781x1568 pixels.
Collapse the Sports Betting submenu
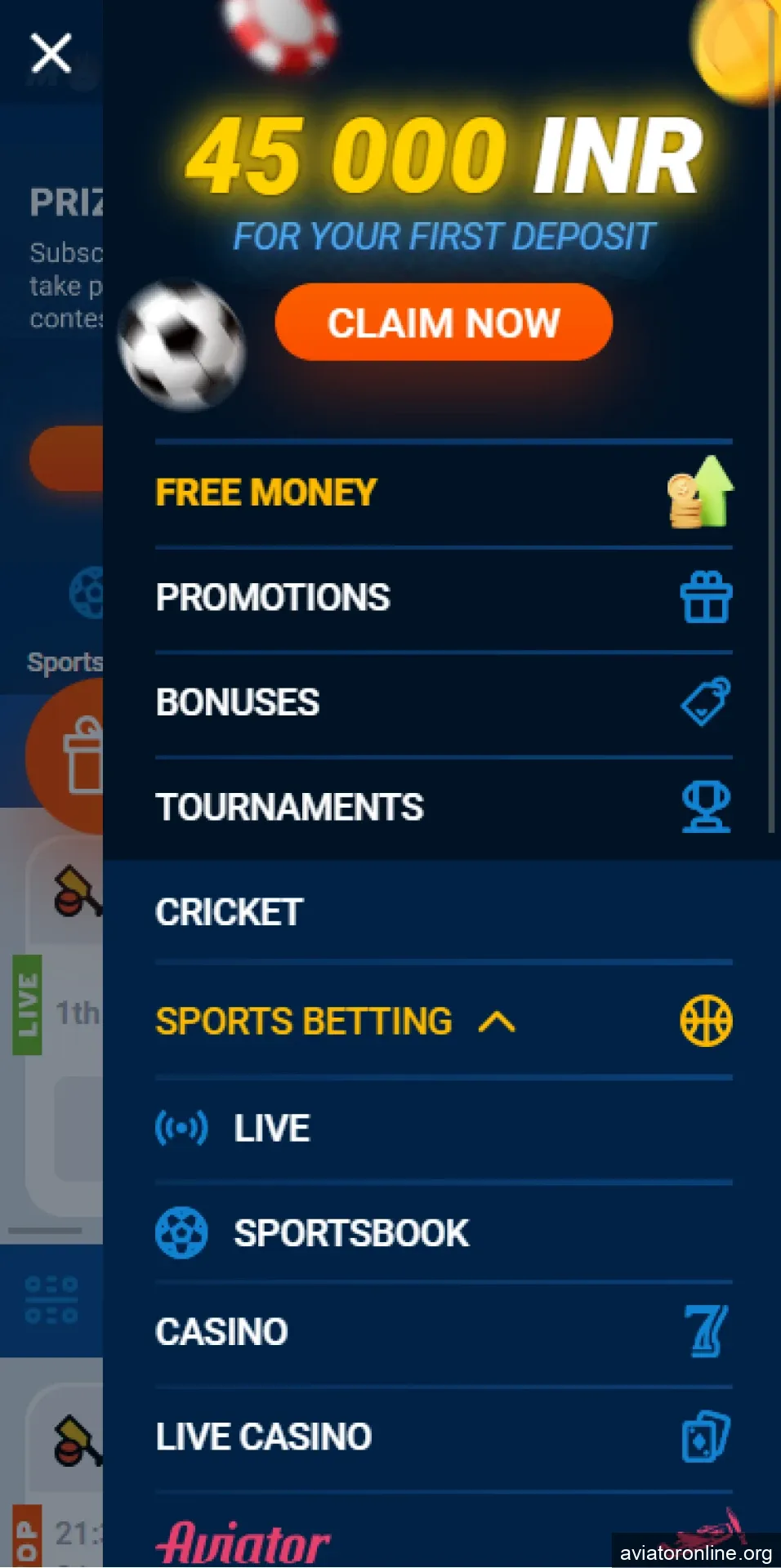tap(497, 1022)
